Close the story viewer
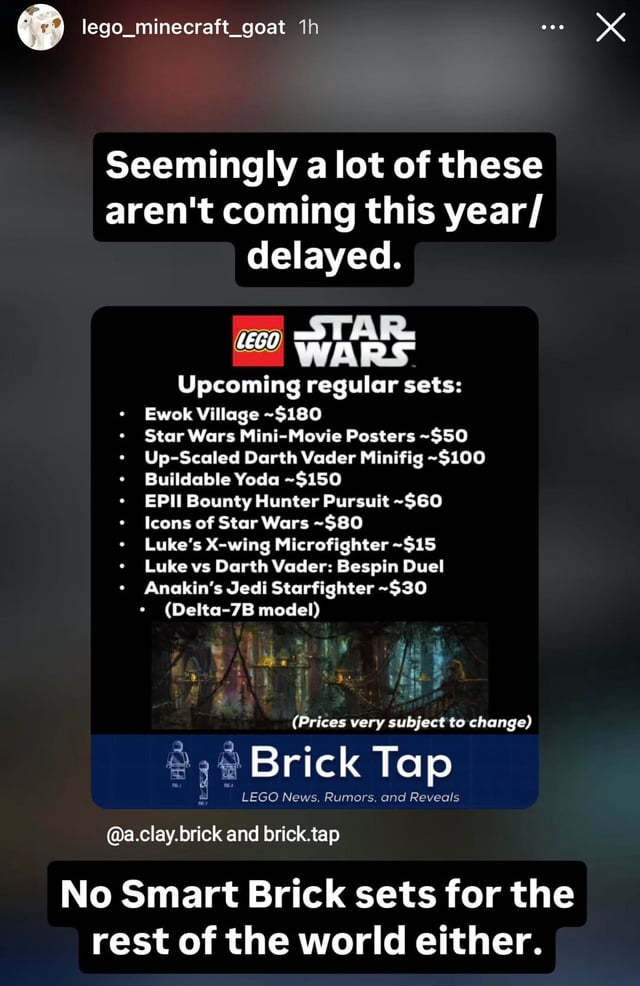 [x=609, y=28]
